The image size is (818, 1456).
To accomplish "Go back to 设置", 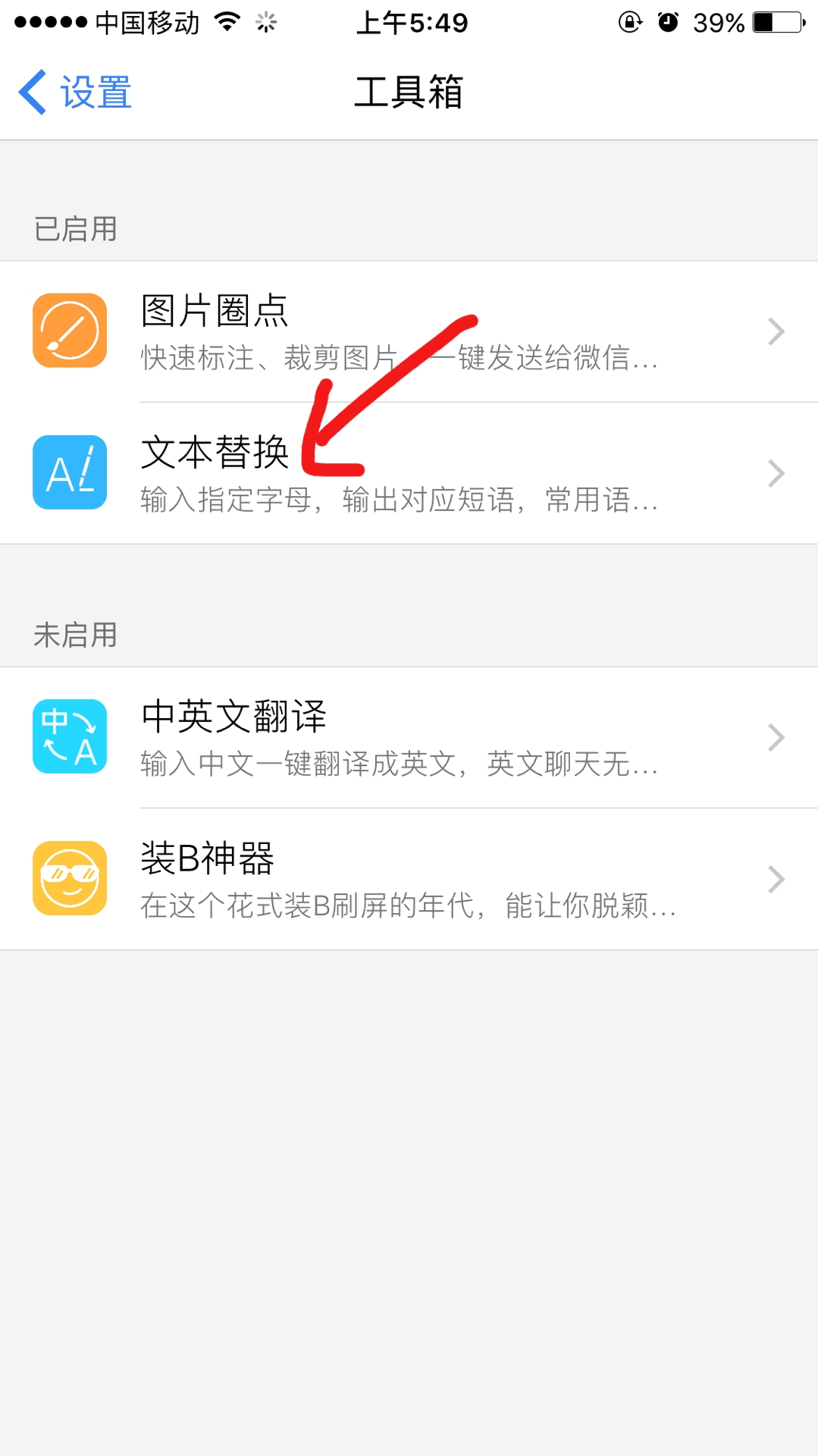I will coord(76,93).
